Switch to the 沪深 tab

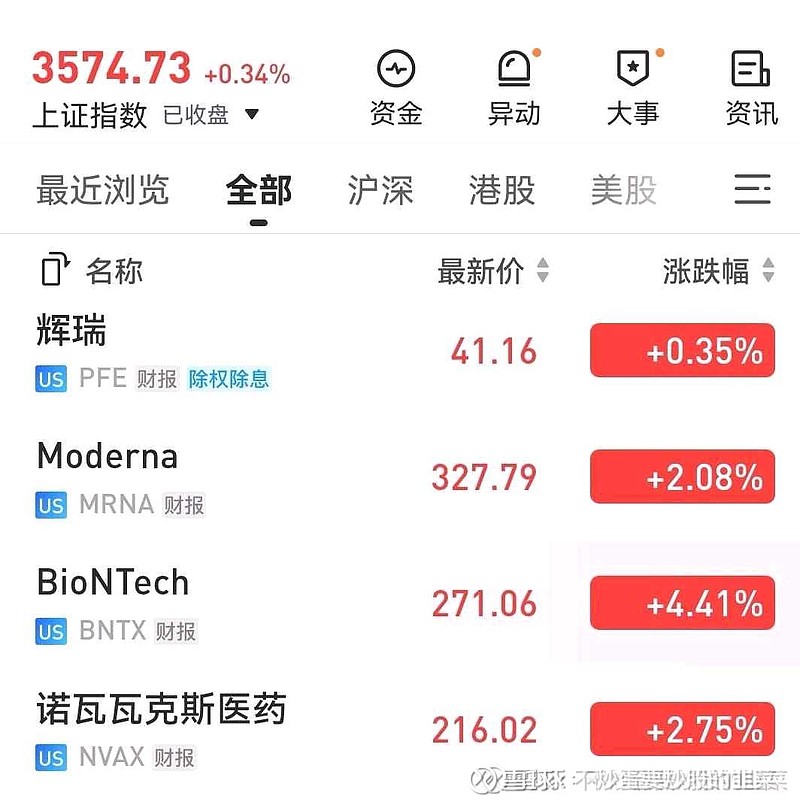(x=380, y=190)
